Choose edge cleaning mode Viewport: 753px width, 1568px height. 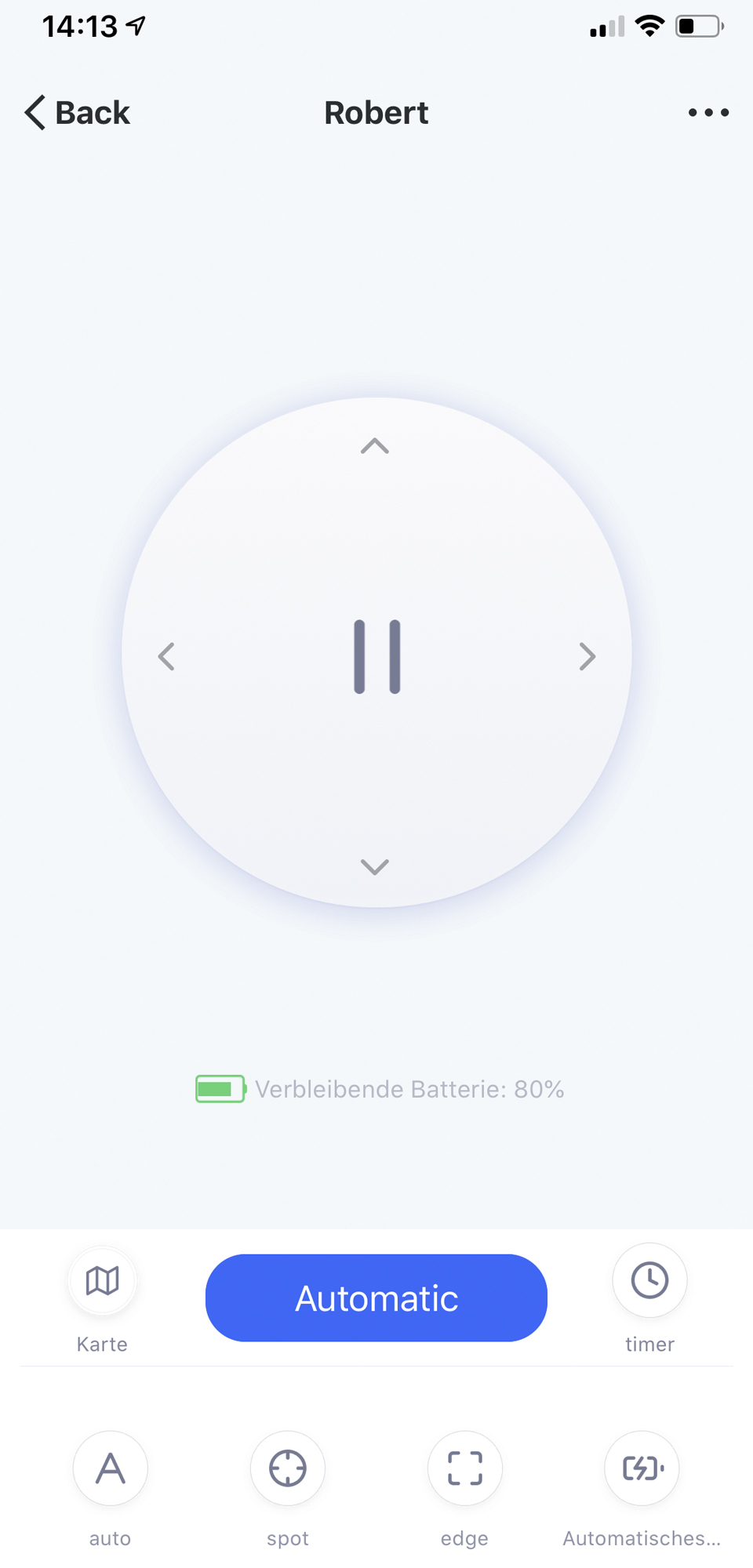[x=465, y=1468]
